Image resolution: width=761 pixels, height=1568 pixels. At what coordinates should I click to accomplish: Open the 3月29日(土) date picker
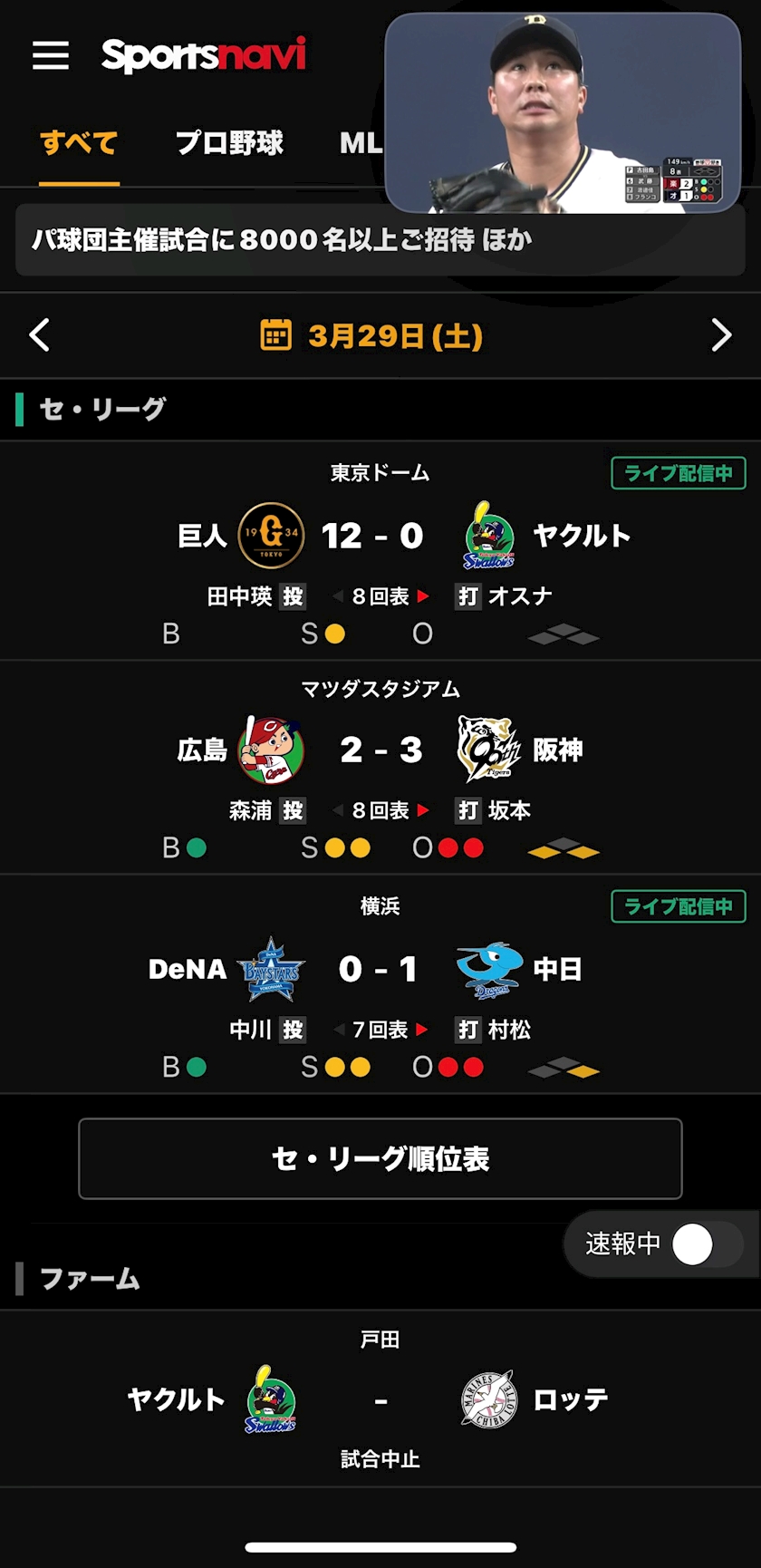point(371,336)
